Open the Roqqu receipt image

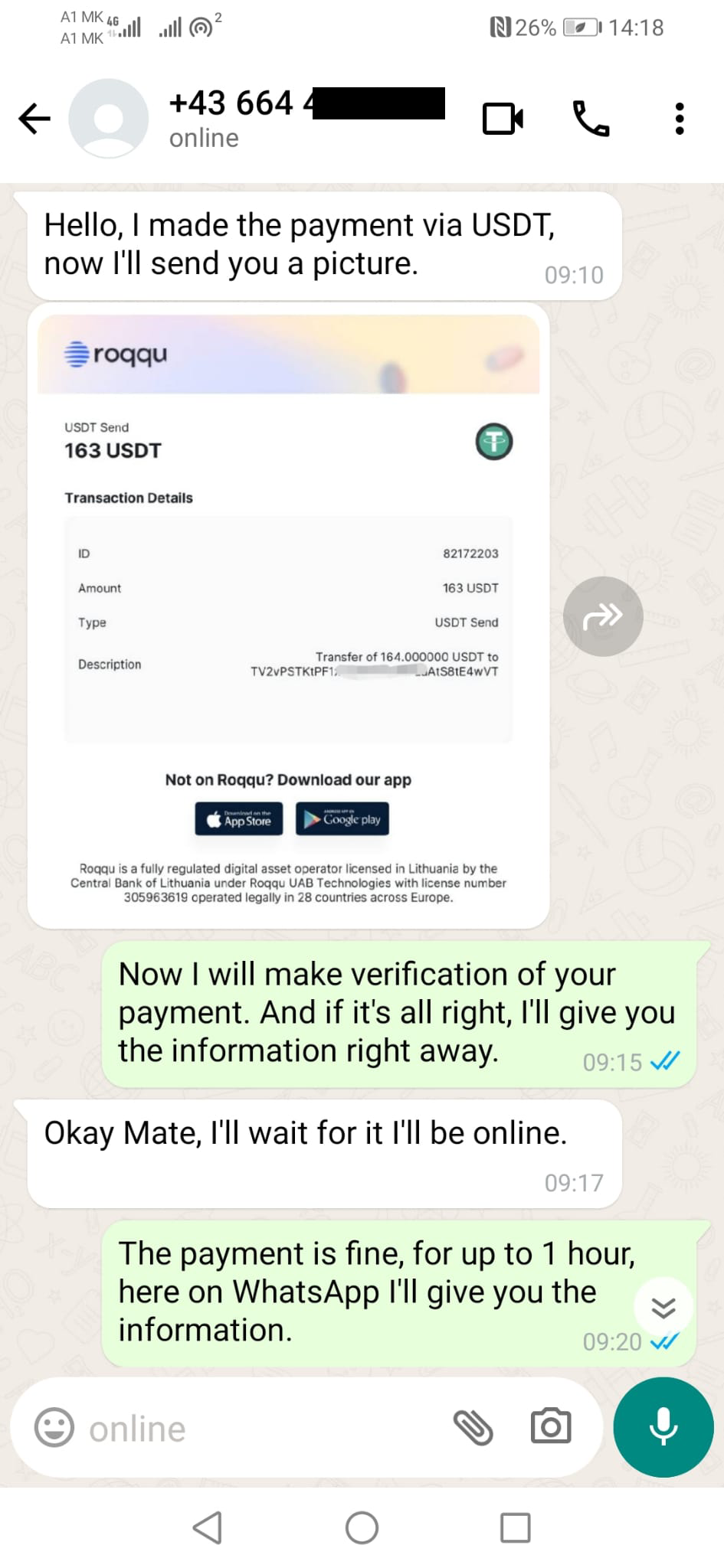pyautogui.click(x=289, y=616)
